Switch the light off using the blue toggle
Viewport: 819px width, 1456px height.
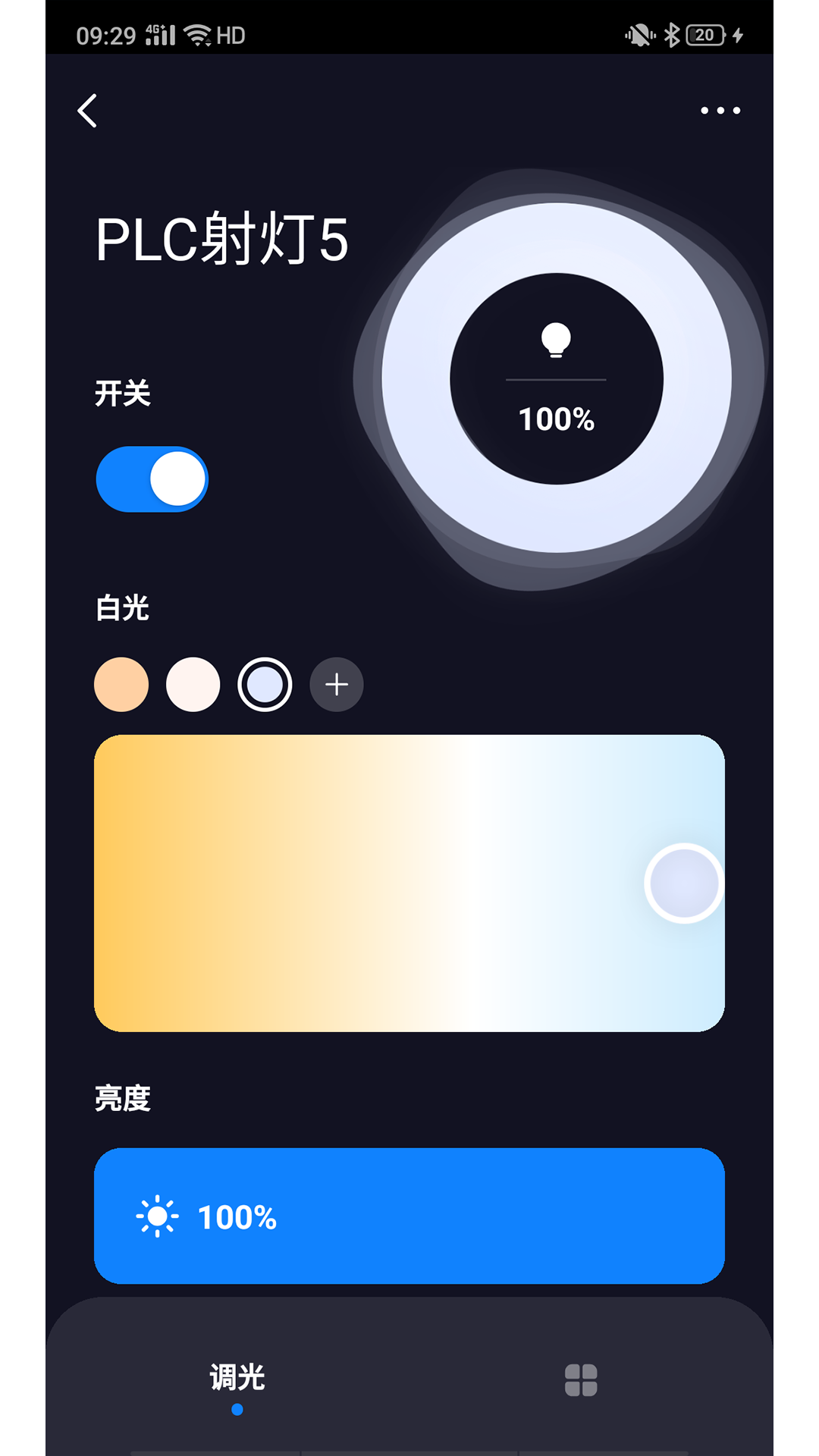152,480
